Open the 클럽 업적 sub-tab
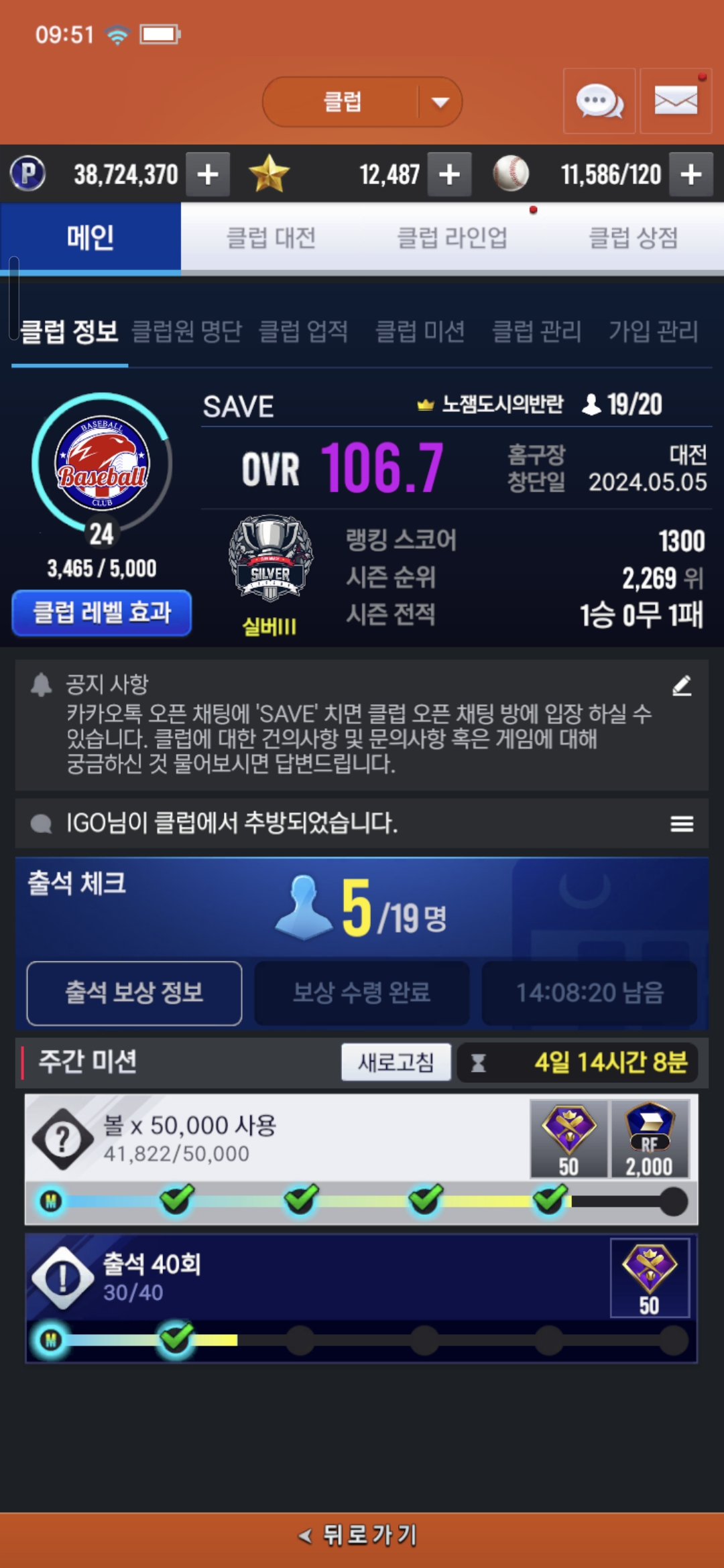724x1568 pixels. click(303, 331)
